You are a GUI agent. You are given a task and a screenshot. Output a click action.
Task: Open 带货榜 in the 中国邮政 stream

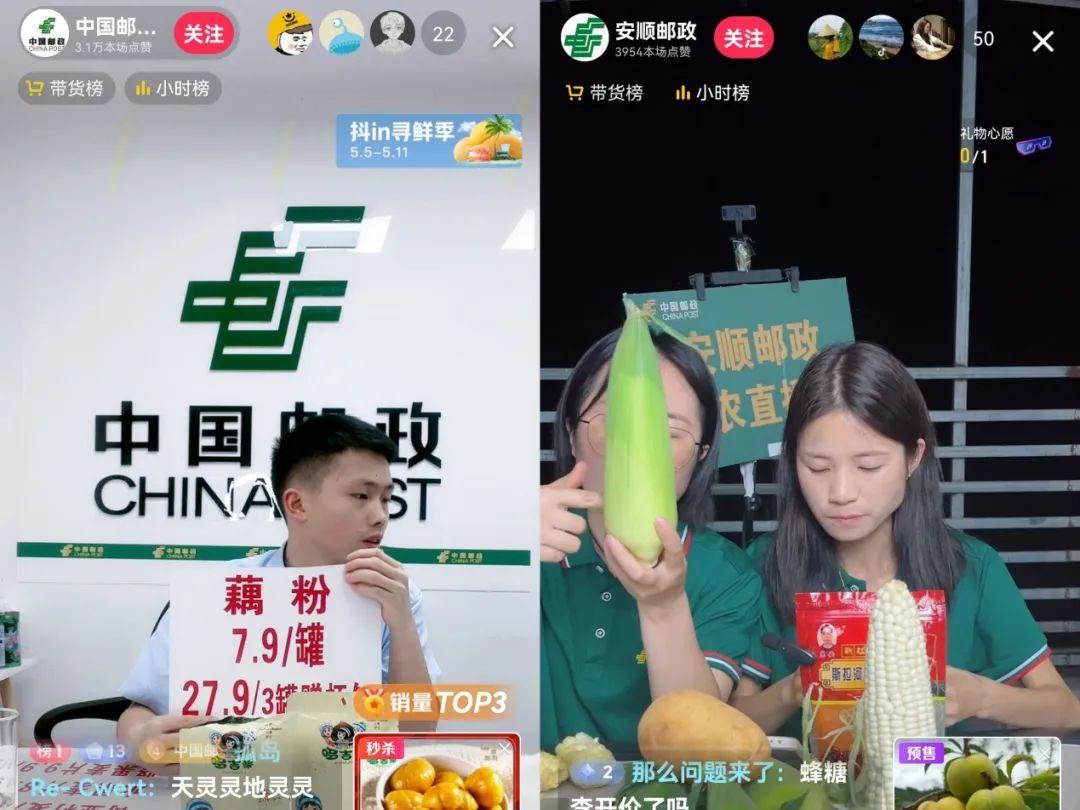(x=66, y=88)
